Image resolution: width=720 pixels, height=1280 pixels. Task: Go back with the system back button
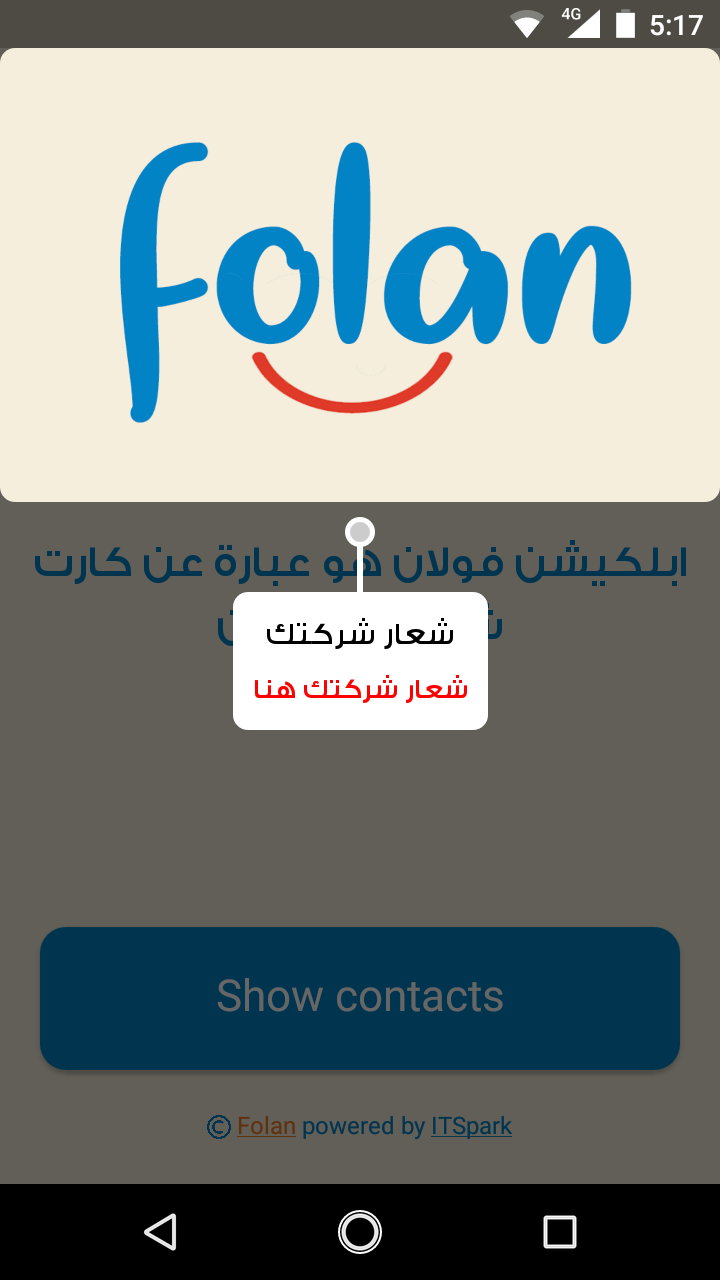click(x=160, y=1232)
